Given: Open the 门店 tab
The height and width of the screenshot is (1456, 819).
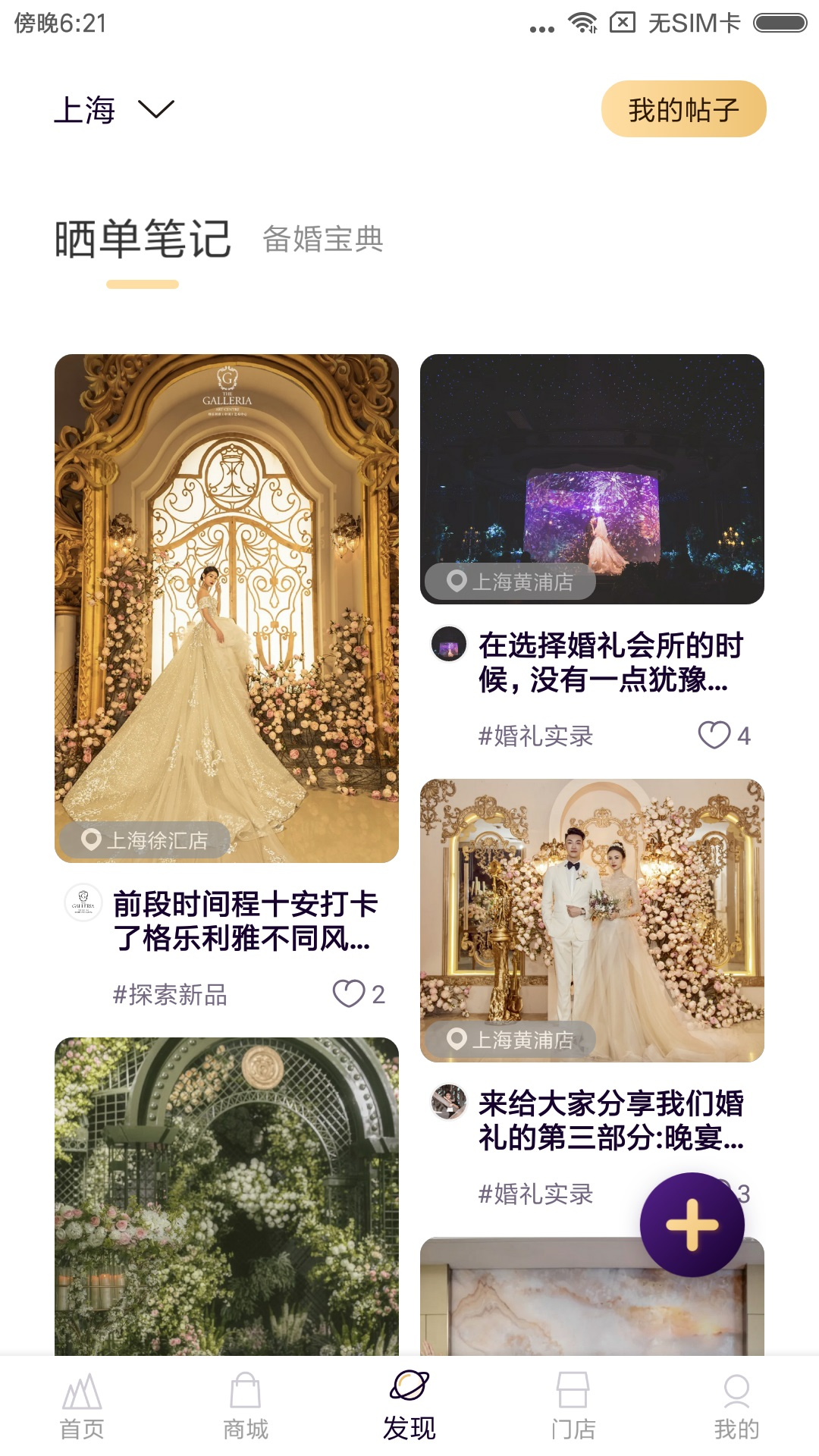Looking at the screenshot, I should click(573, 1406).
